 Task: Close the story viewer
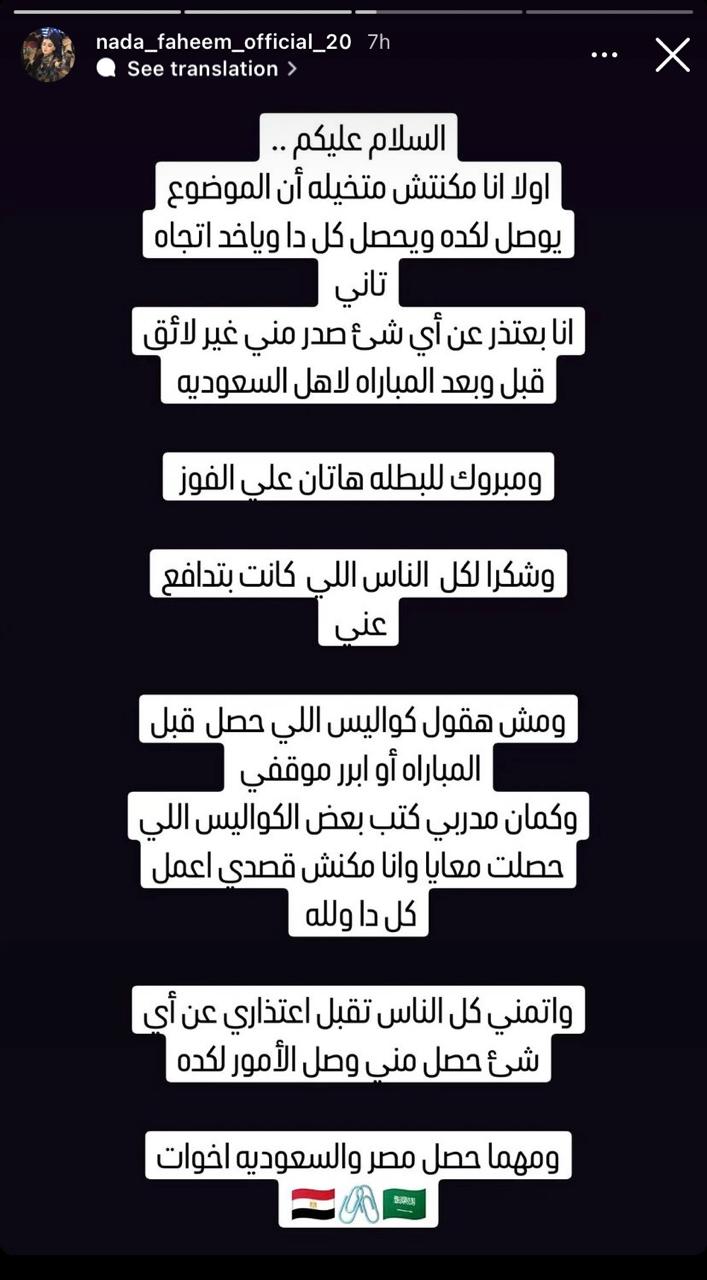point(672,55)
